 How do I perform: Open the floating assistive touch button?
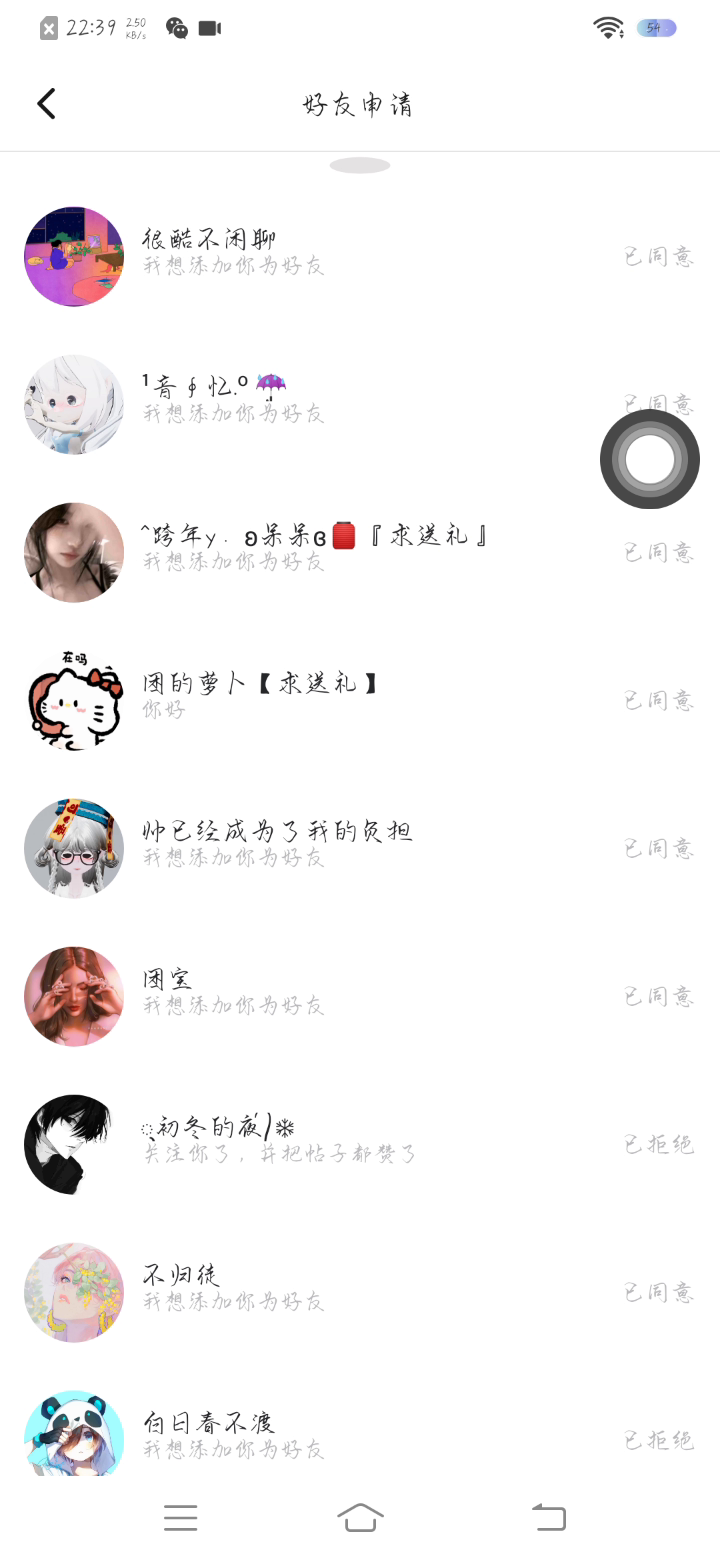[x=650, y=459]
